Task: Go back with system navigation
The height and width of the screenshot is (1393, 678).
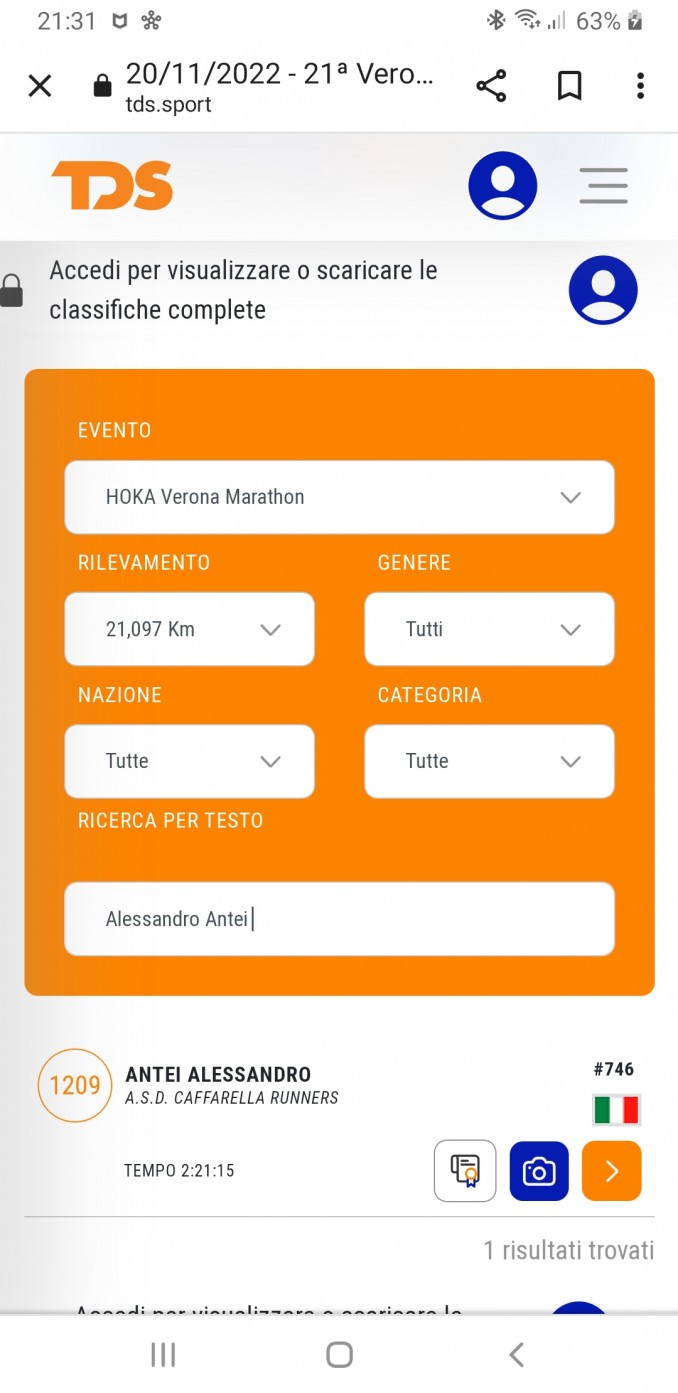Action: click(516, 1355)
